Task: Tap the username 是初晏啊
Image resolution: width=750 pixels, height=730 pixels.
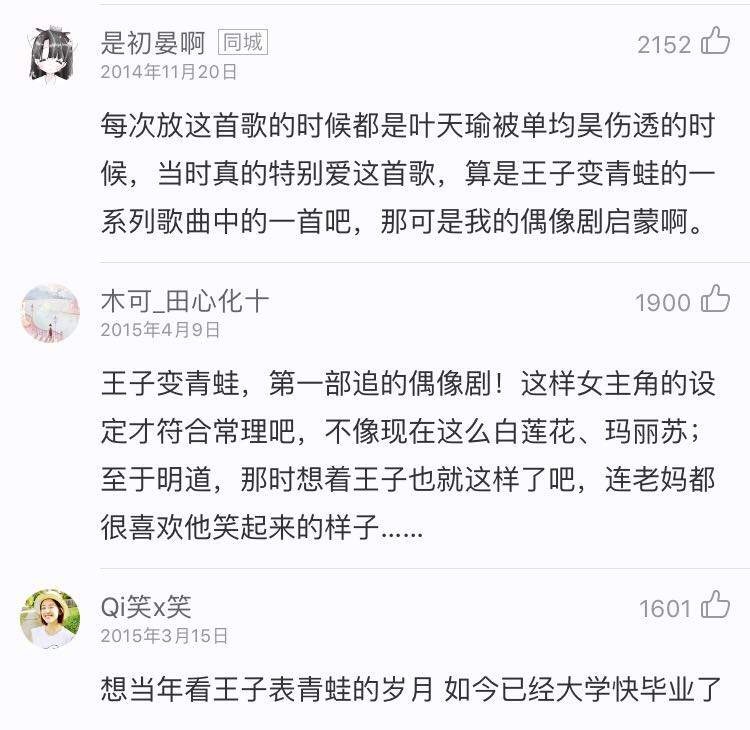Action: click(153, 43)
